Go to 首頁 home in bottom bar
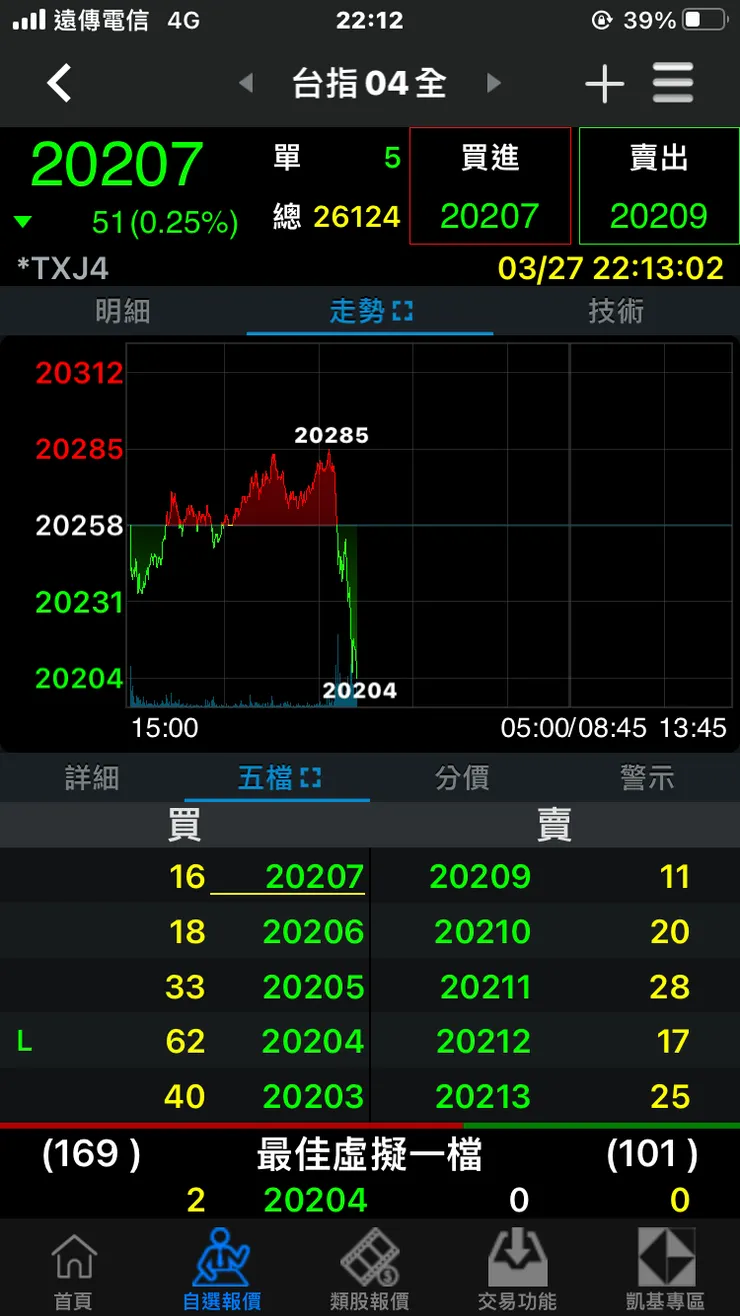 [x=75, y=1270]
